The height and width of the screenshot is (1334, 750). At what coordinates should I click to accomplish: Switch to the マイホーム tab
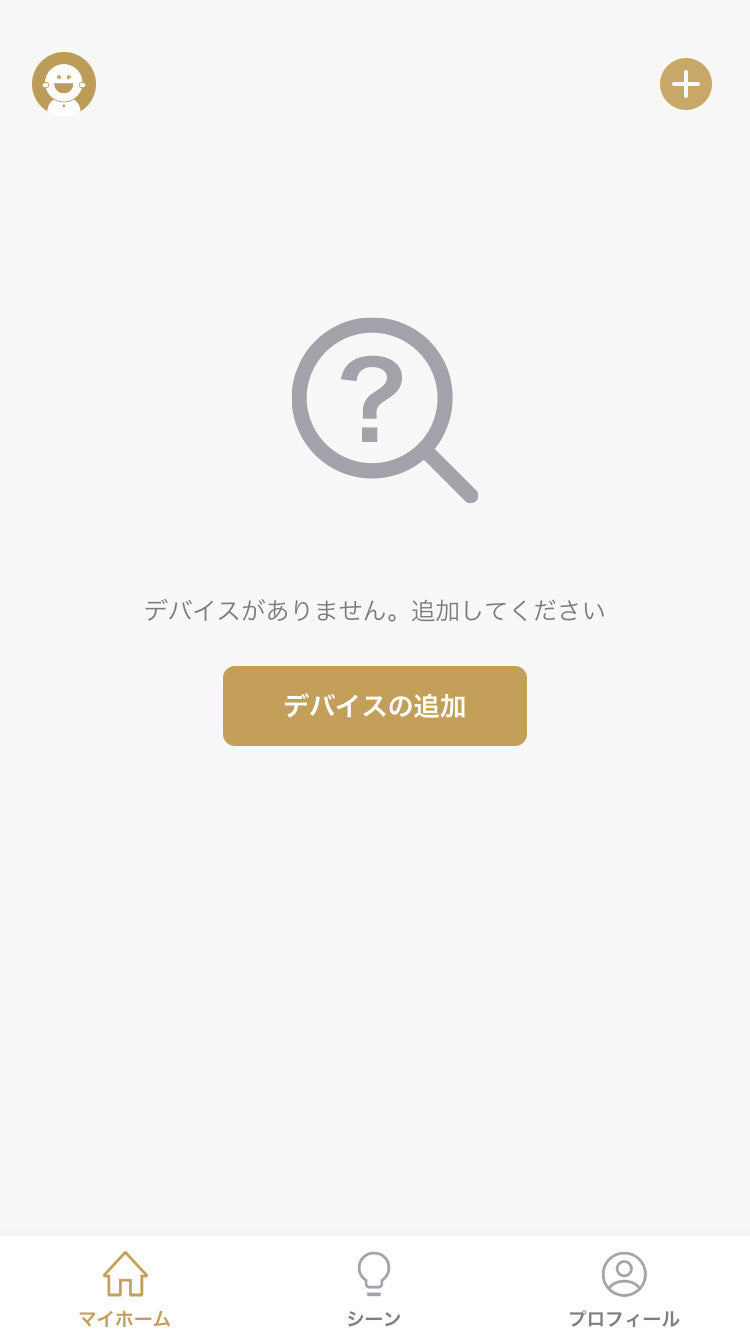click(x=125, y=1289)
